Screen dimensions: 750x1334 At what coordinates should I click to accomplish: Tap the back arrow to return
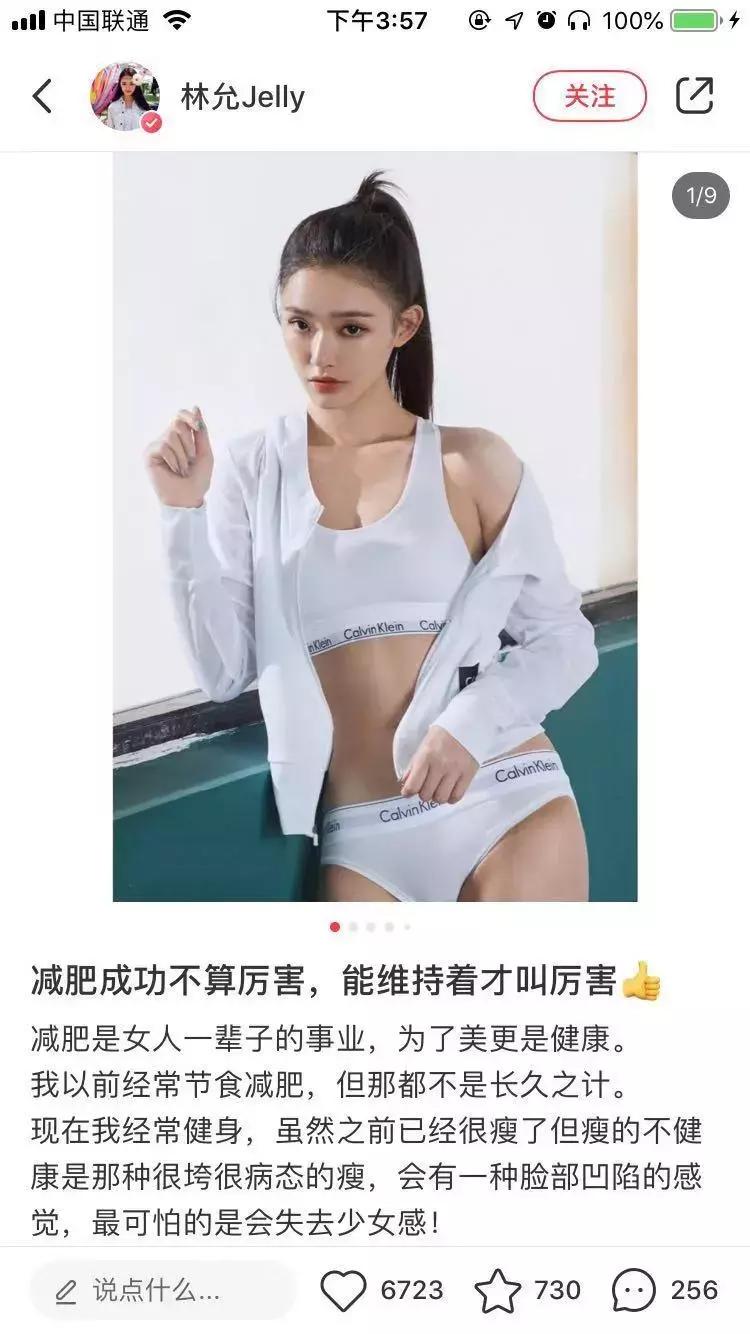[41, 95]
